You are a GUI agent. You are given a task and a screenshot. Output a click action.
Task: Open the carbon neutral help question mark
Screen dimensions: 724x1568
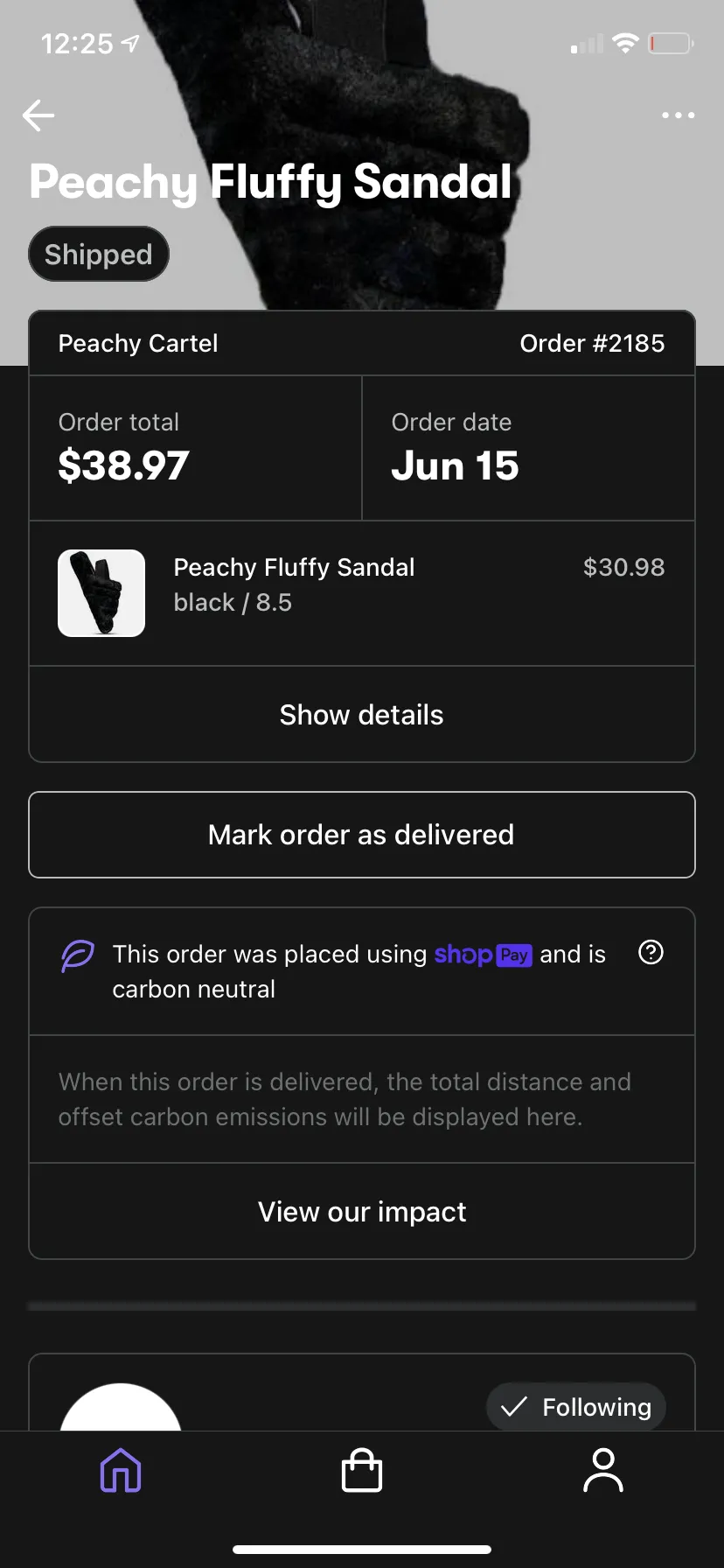coord(651,952)
